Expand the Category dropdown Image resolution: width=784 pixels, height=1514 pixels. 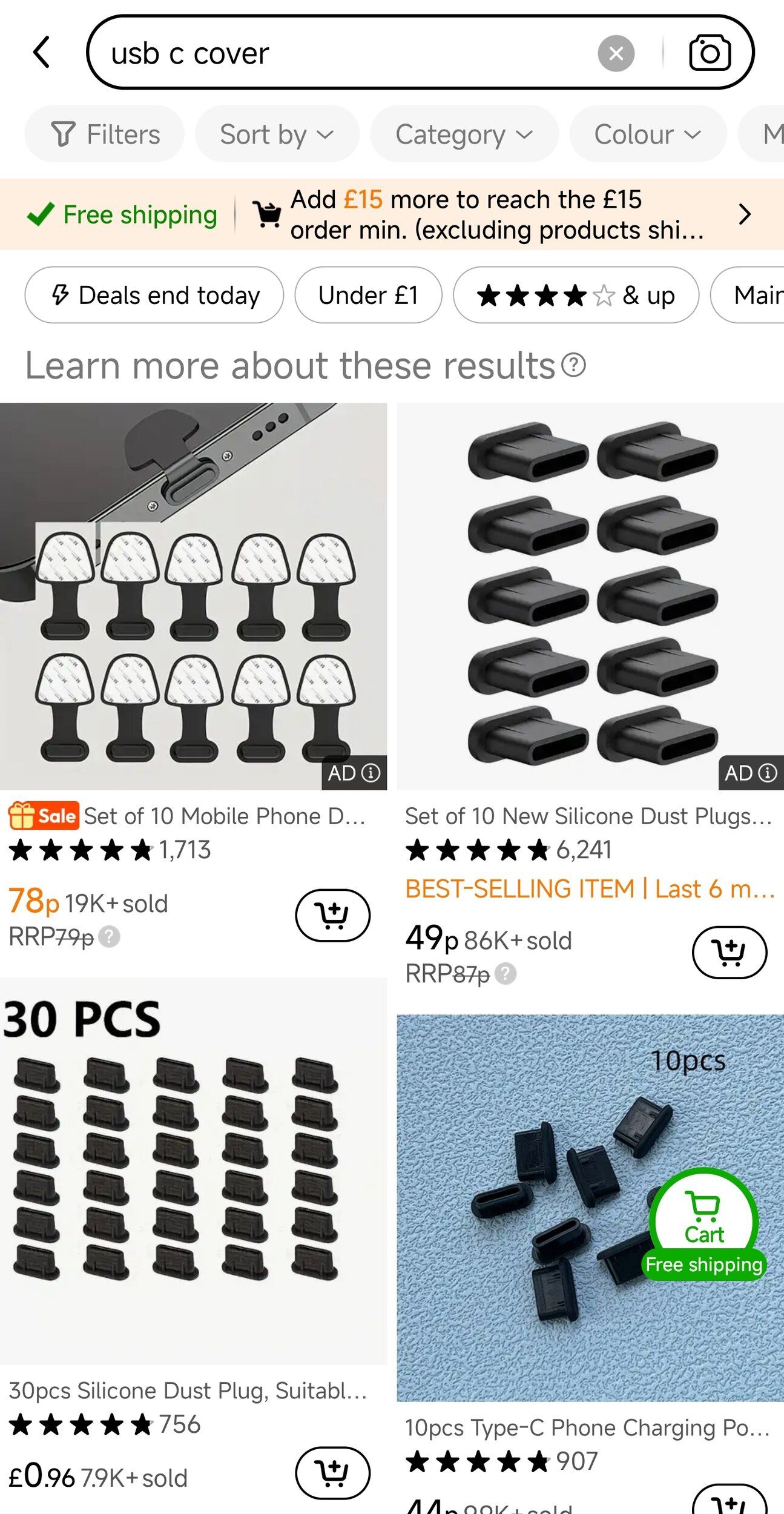pos(464,134)
